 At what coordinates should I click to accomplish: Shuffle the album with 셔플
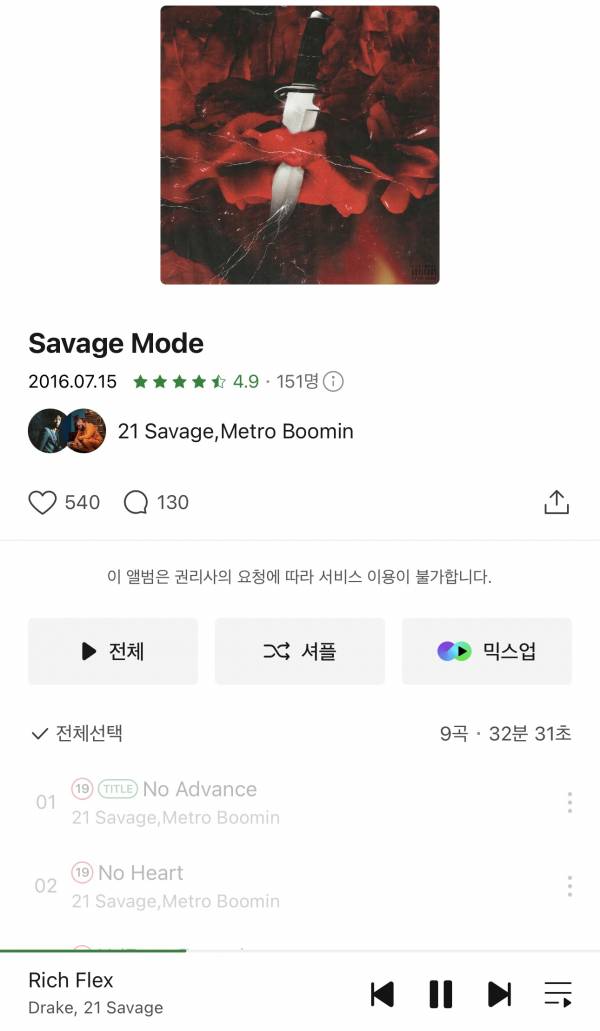(300, 651)
